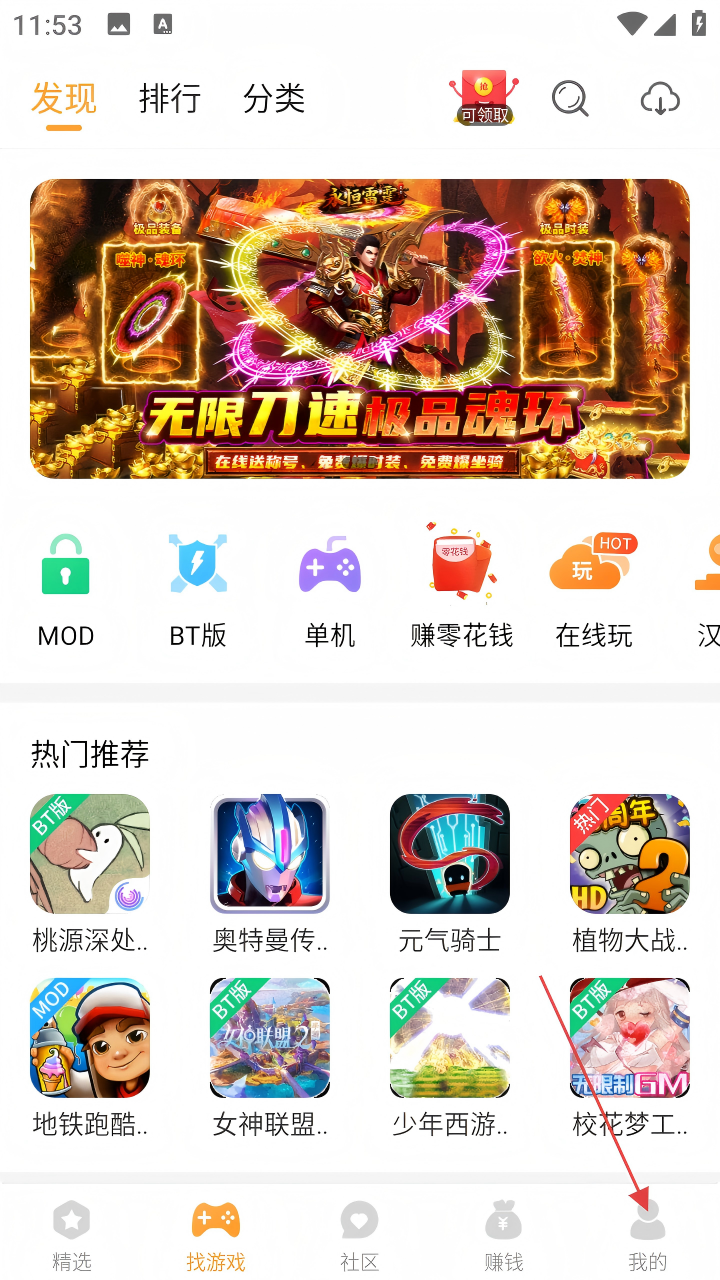Switch to the 排行 tab

pos(170,99)
